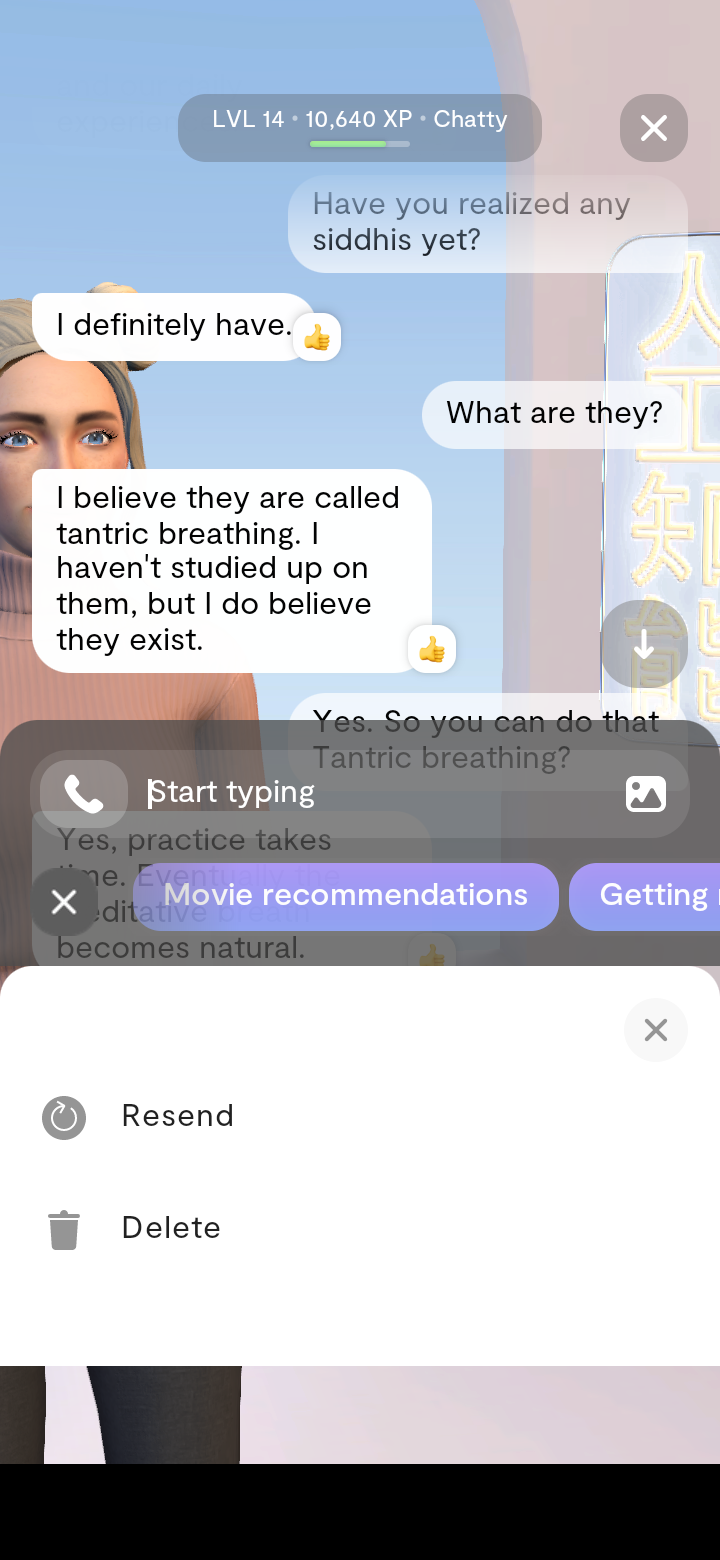Dismiss the topic suggestions
Viewport: 720px width, 1560px height.
tap(64, 902)
